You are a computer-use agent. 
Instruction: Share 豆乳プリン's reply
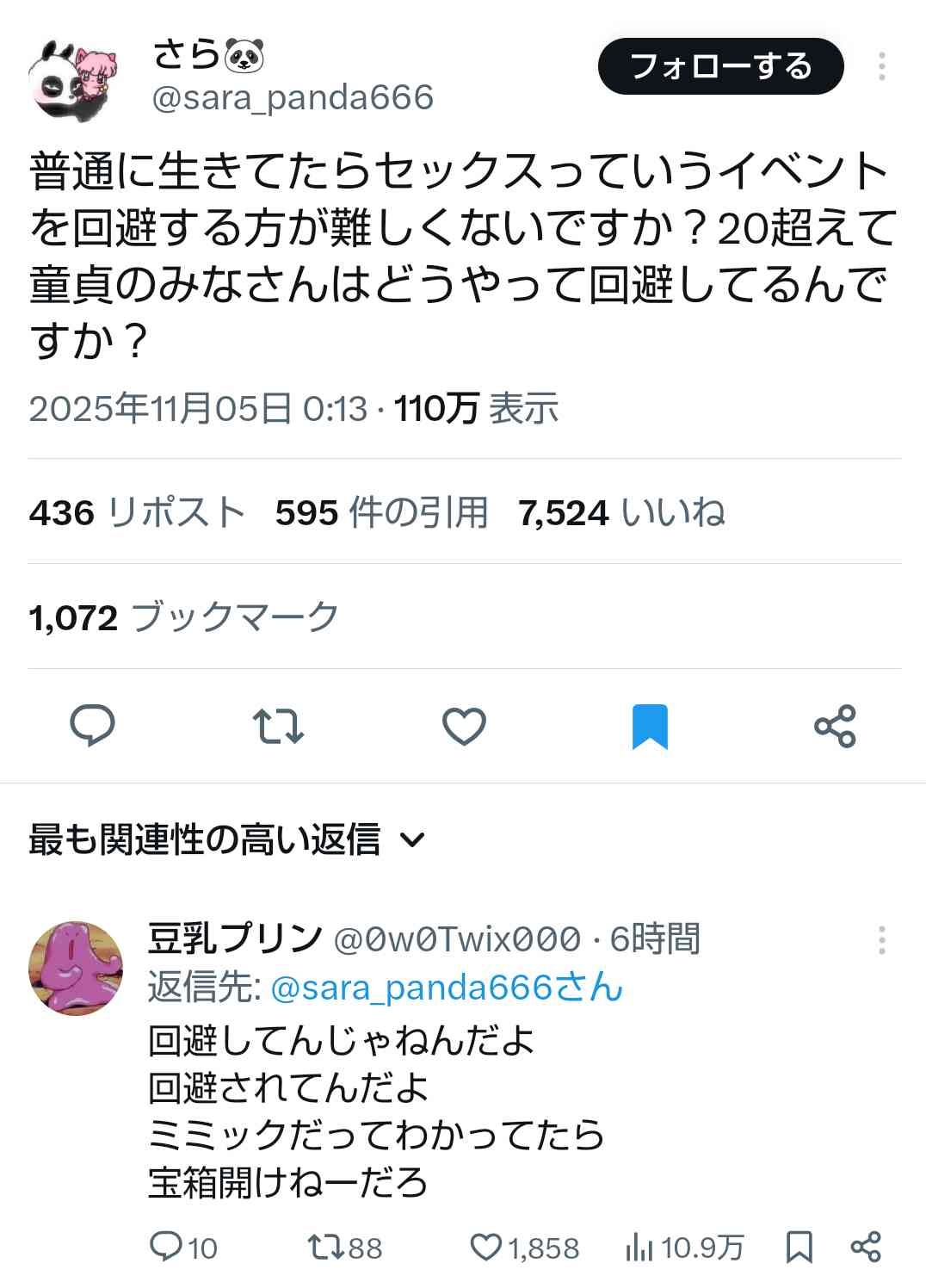coord(865,1247)
